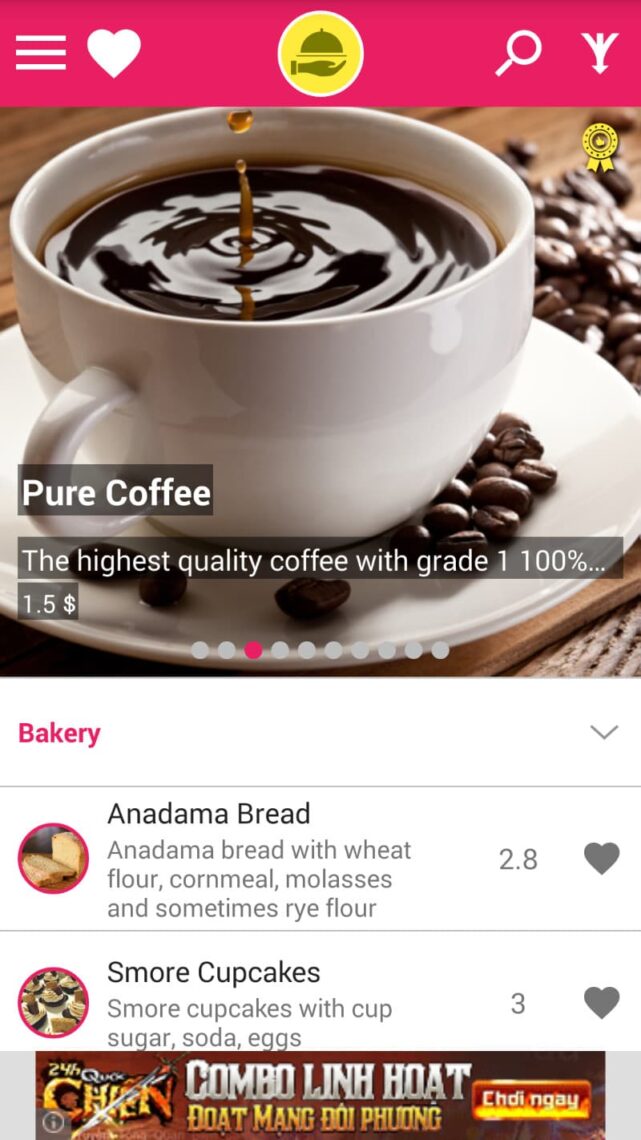Image resolution: width=641 pixels, height=1140 pixels.
Task: Open the Pure Coffee featured banner
Action: coord(320,393)
